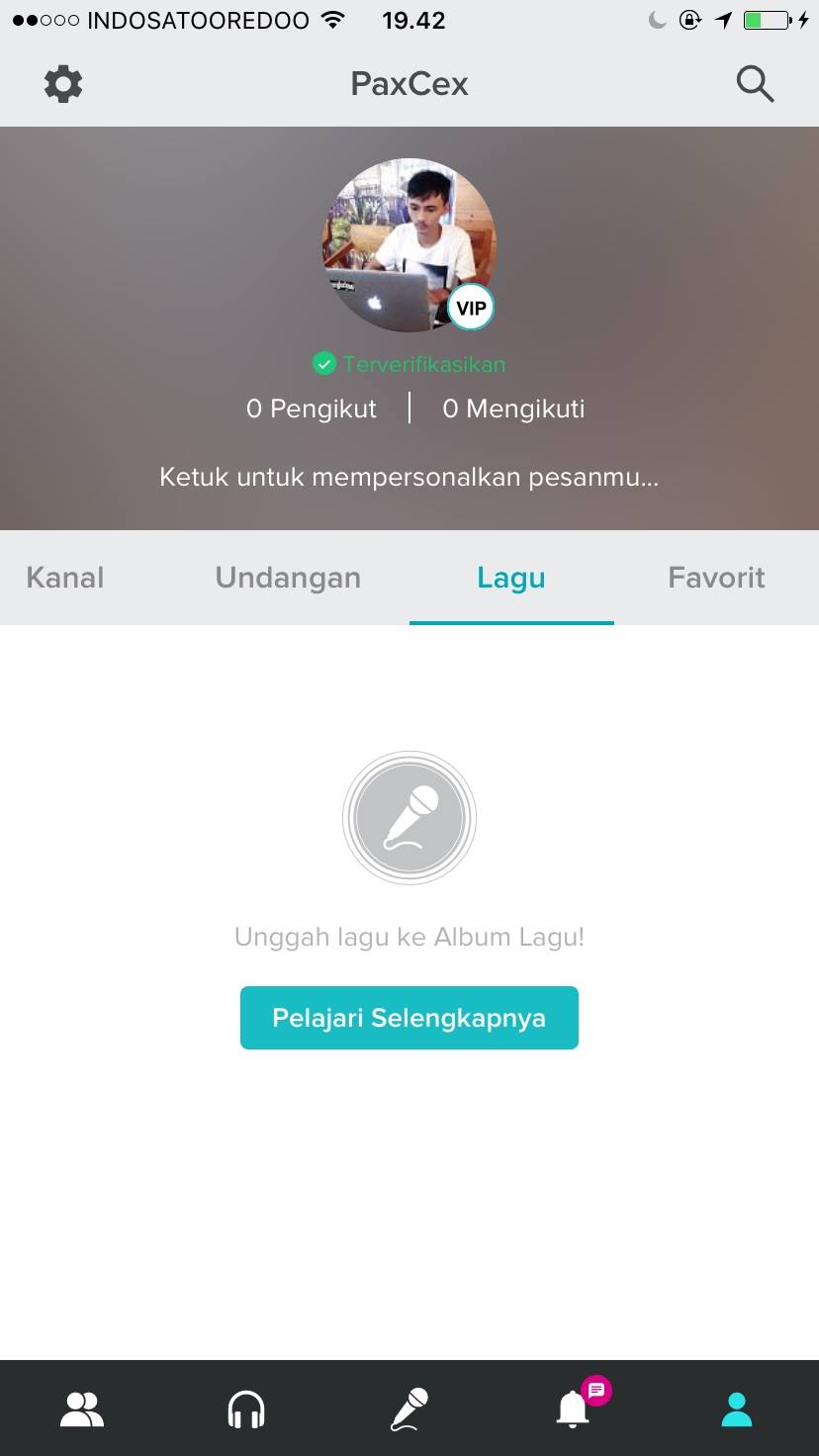Tap the search magnifier icon
This screenshot has width=819, height=1456.
point(755,84)
